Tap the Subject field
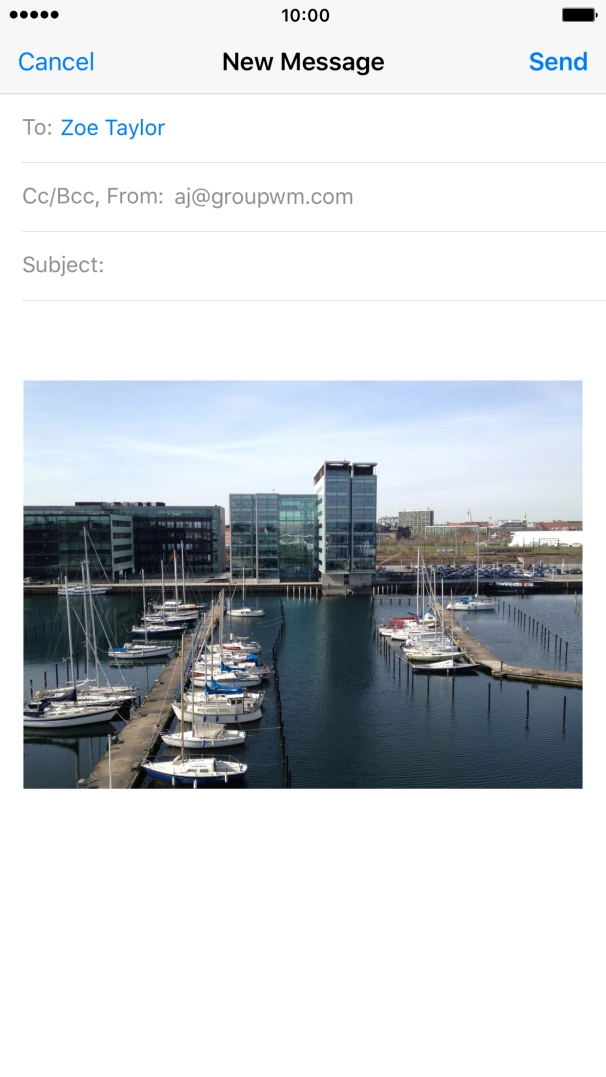 [x=340, y=266]
